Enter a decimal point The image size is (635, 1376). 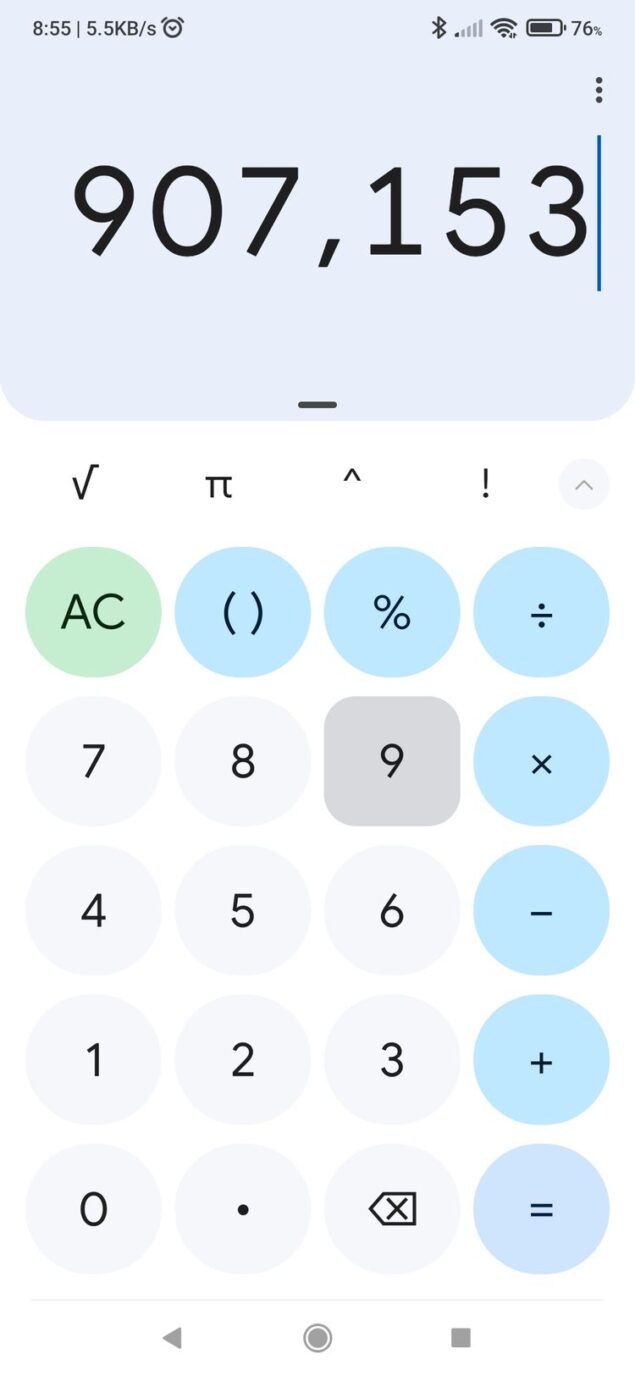242,1209
